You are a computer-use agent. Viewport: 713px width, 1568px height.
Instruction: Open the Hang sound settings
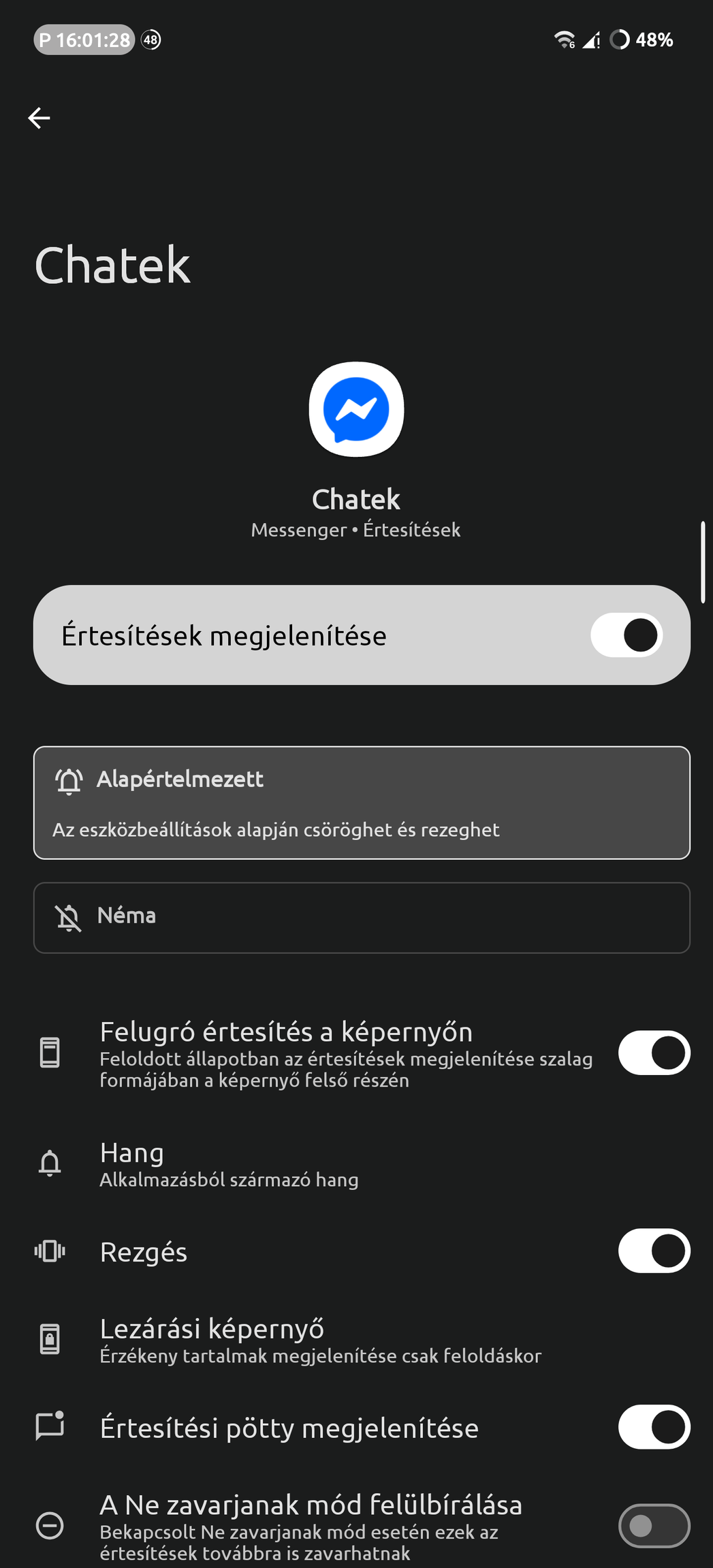pos(356,1164)
